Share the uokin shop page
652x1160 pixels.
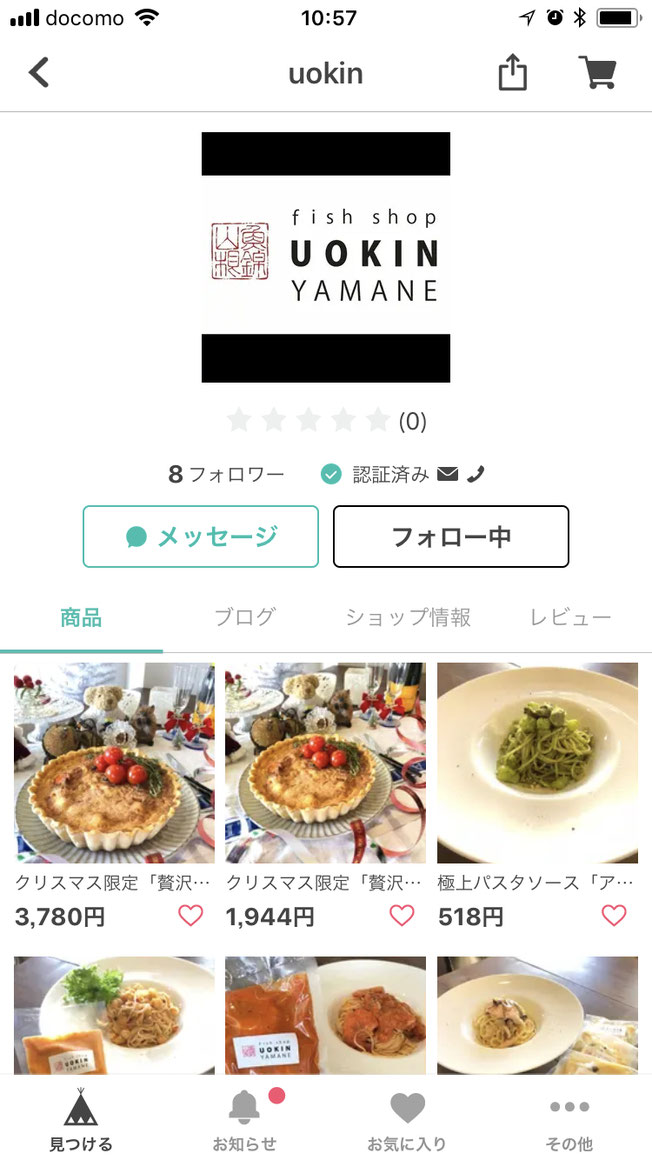click(x=512, y=73)
